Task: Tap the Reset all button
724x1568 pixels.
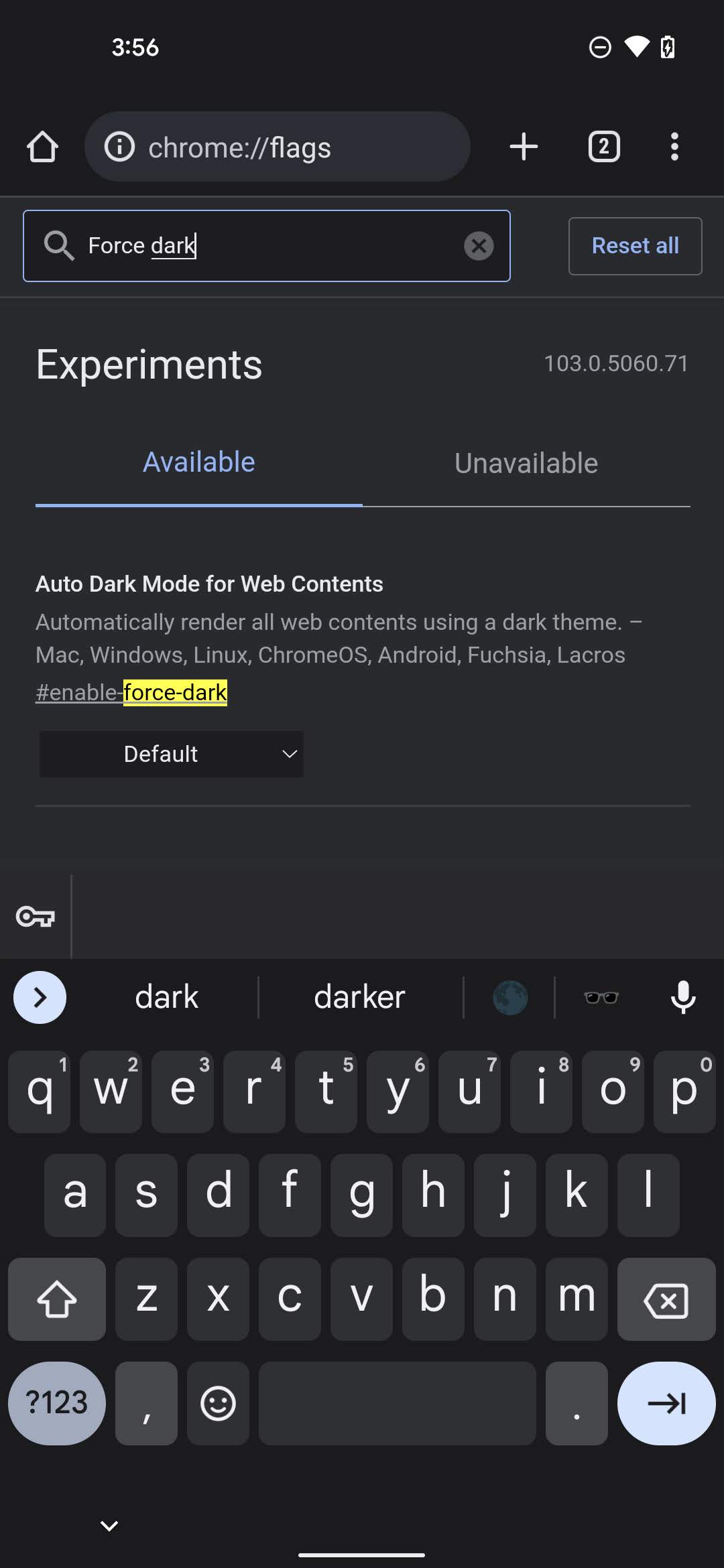Action: pos(635,246)
